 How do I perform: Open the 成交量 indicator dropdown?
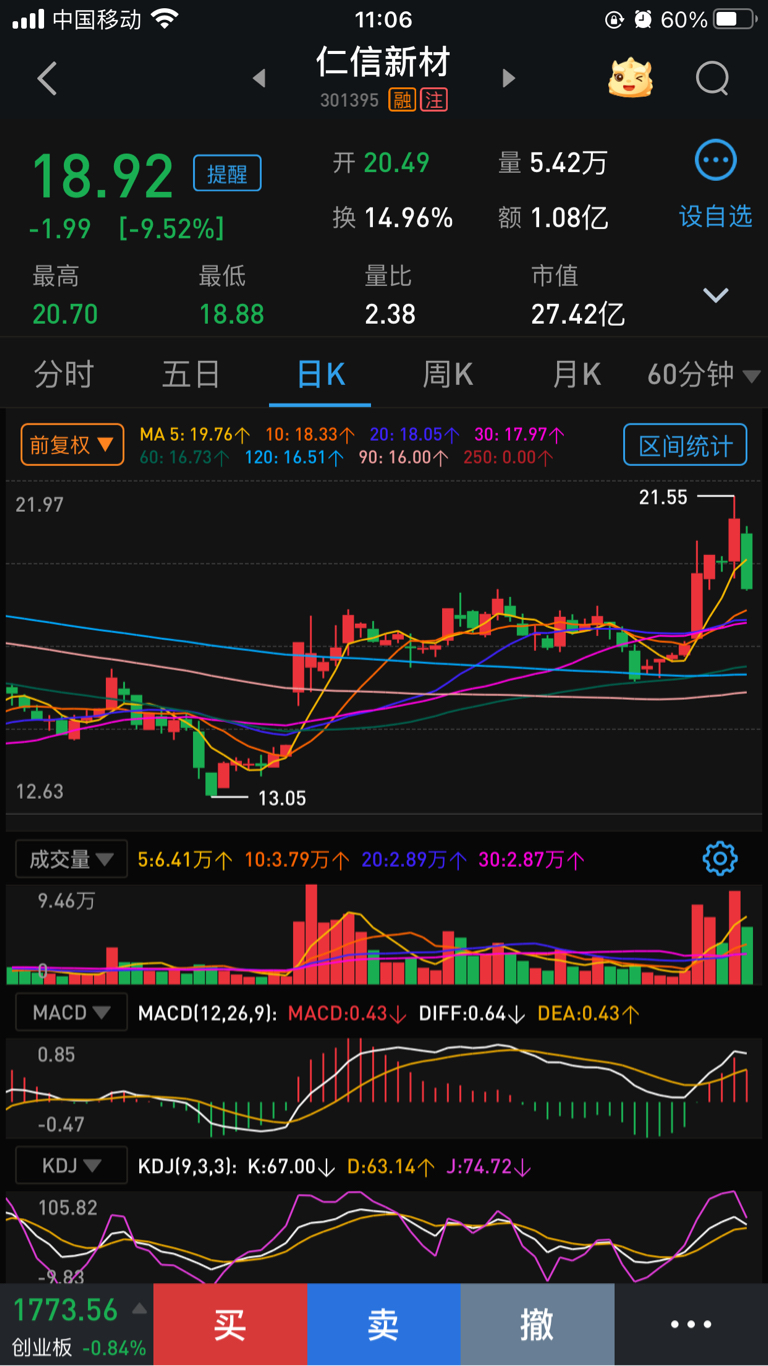click(71, 859)
